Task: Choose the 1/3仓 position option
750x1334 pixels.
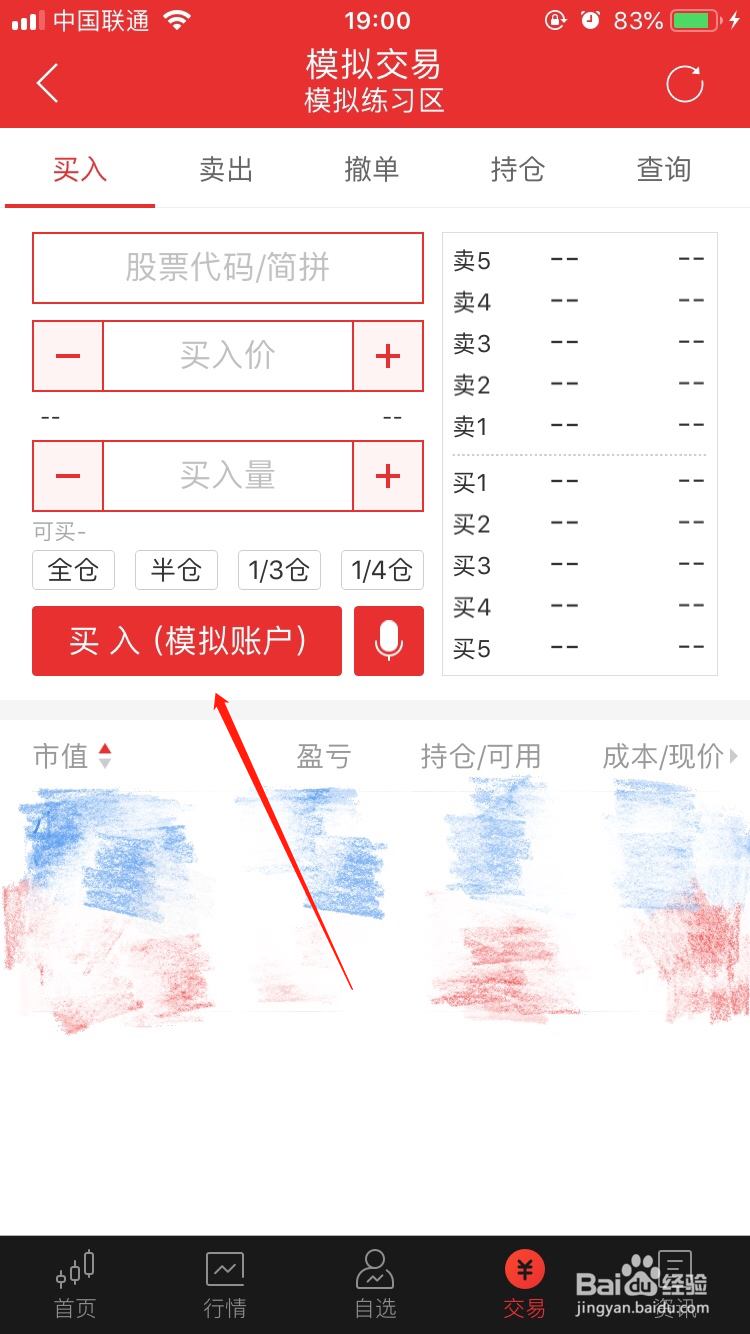Action: [x=279, y=569]
